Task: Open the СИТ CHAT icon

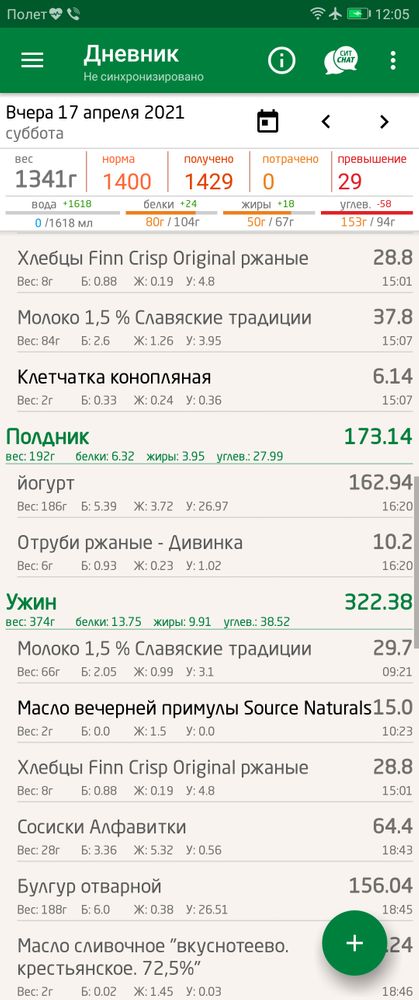Action: click(x=341, y=60)
